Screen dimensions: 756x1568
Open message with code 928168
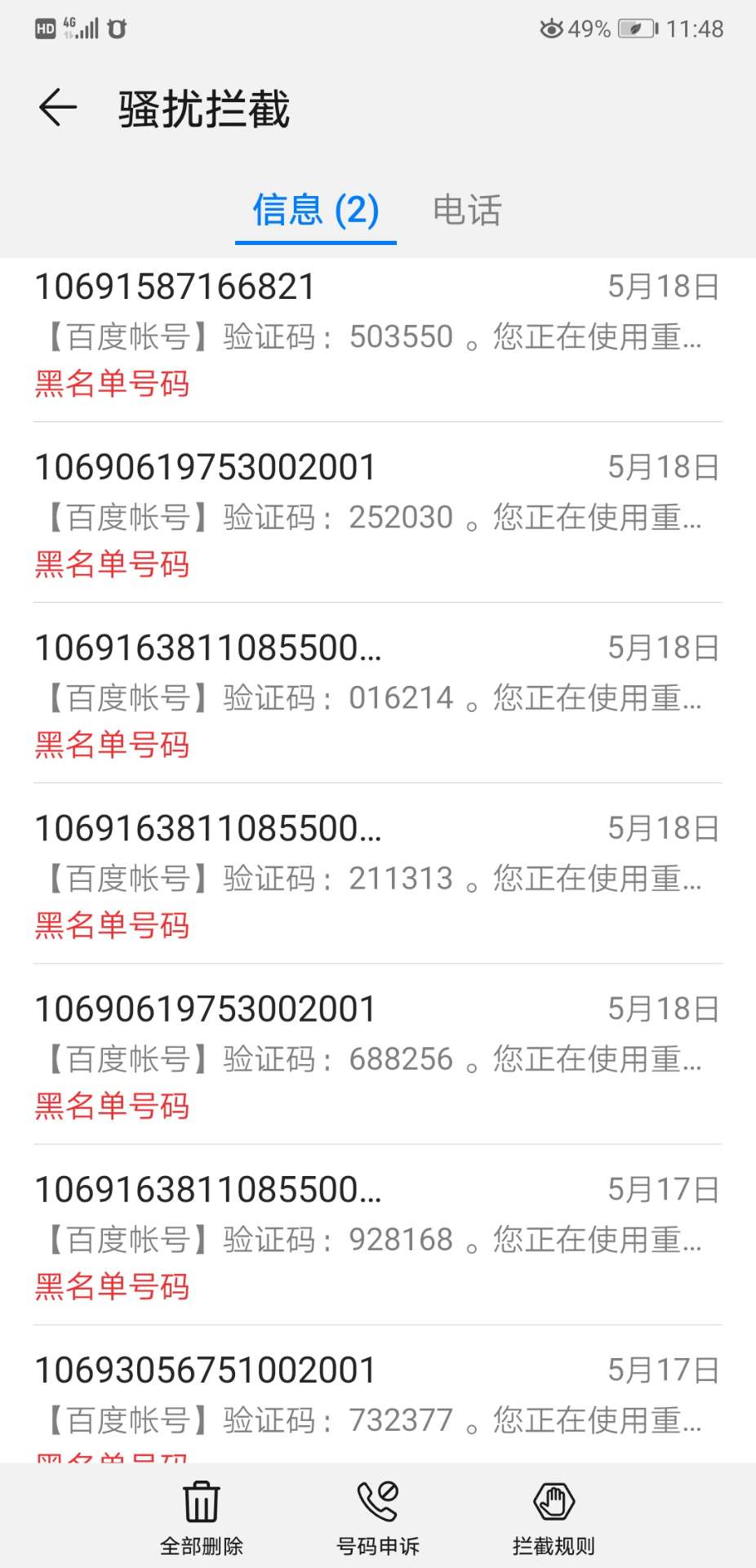(377, 1237)
